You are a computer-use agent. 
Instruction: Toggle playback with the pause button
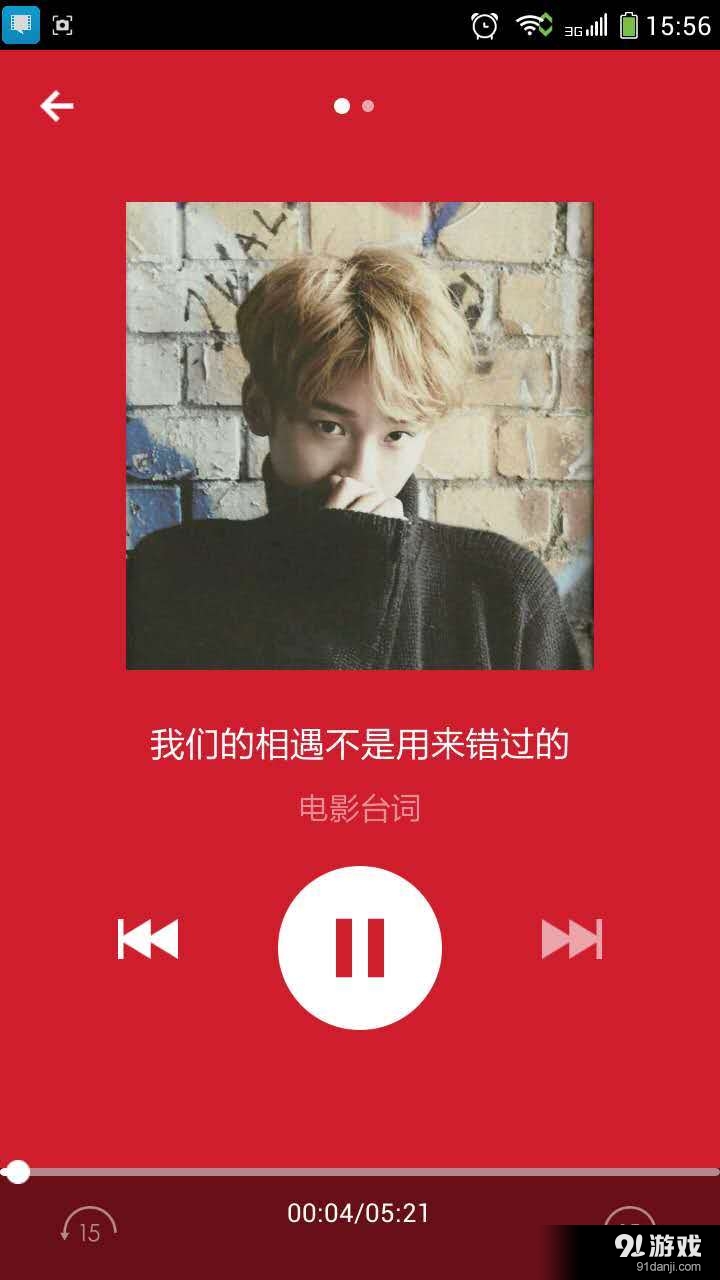tap(360, 948)
